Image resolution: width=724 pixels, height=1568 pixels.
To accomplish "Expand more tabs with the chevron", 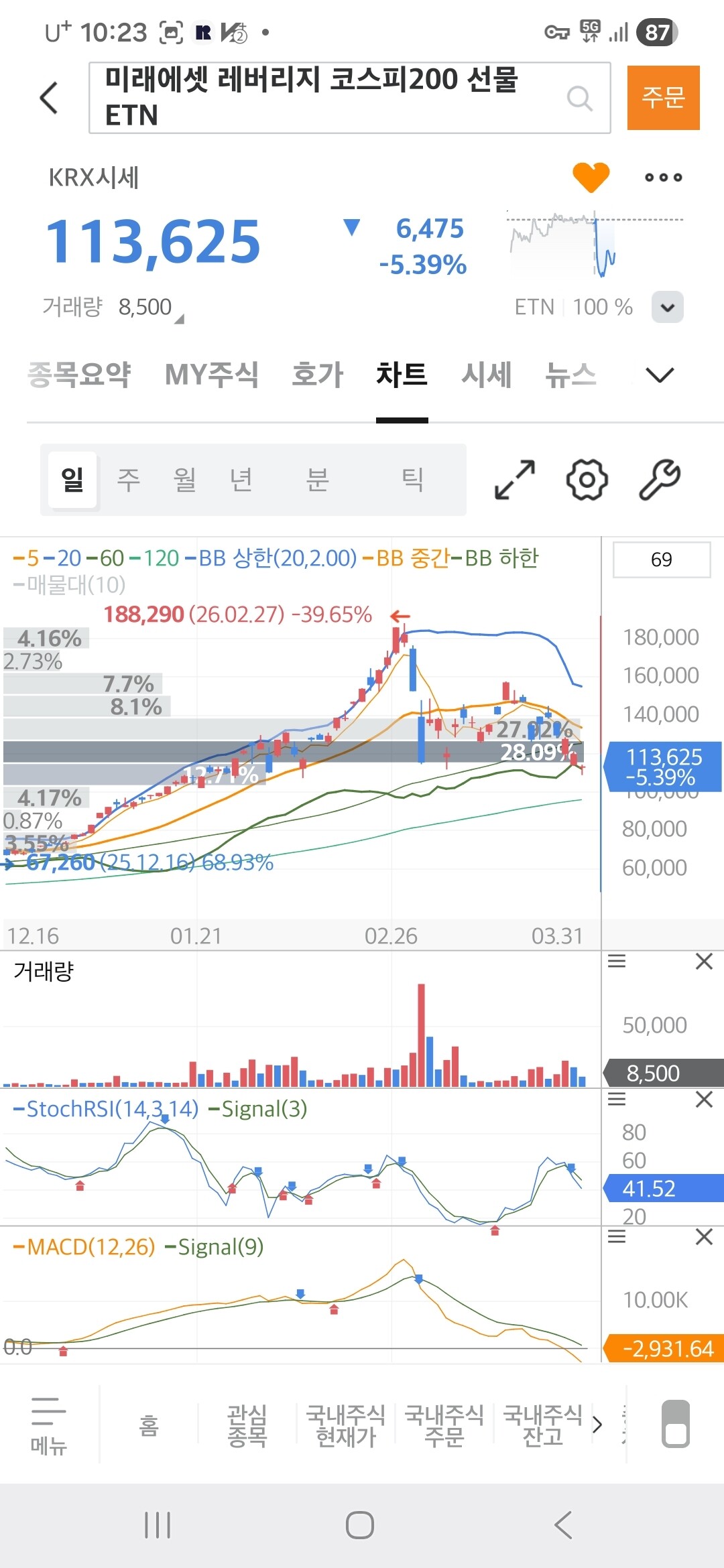I will click(x=660, y=375).
